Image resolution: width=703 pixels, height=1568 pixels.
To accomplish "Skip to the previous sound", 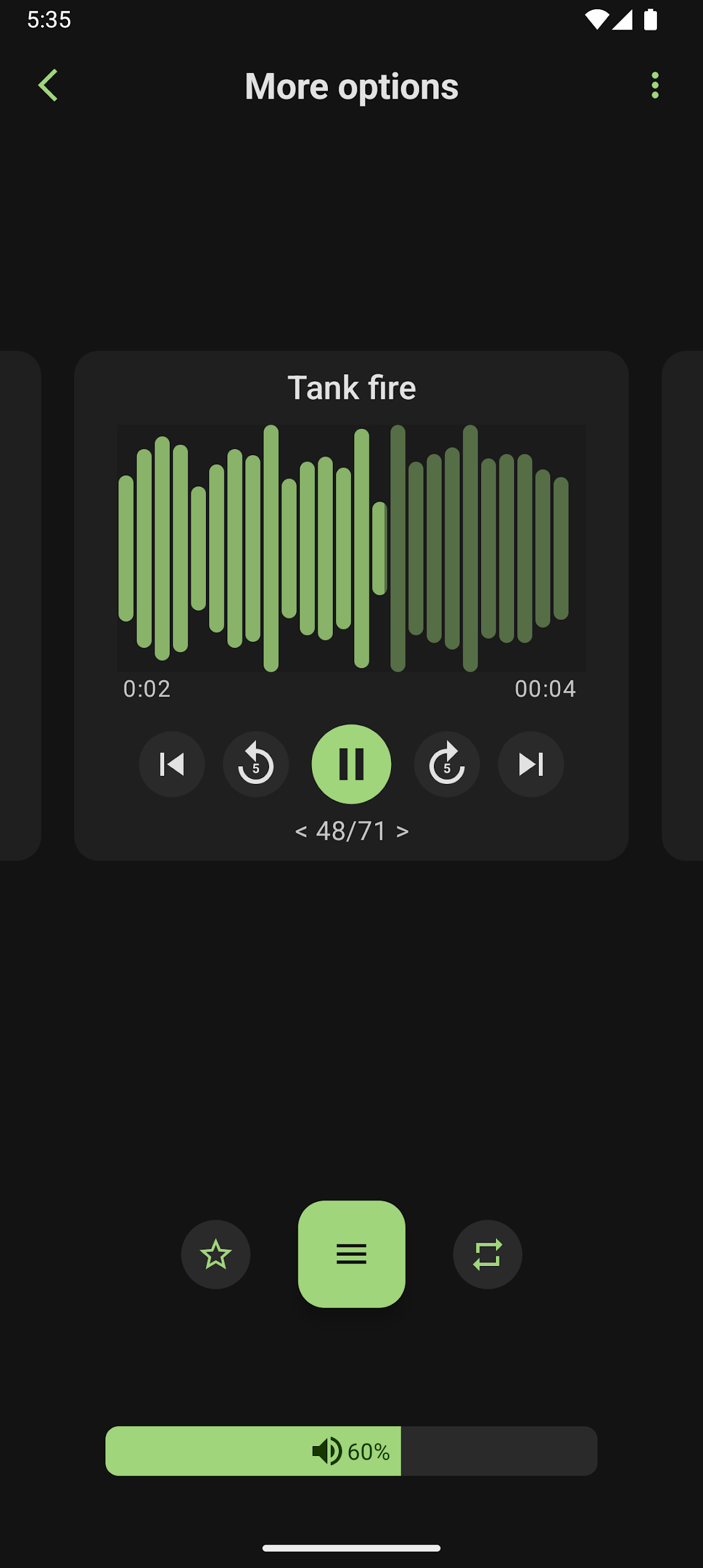I will coord(172,764).
